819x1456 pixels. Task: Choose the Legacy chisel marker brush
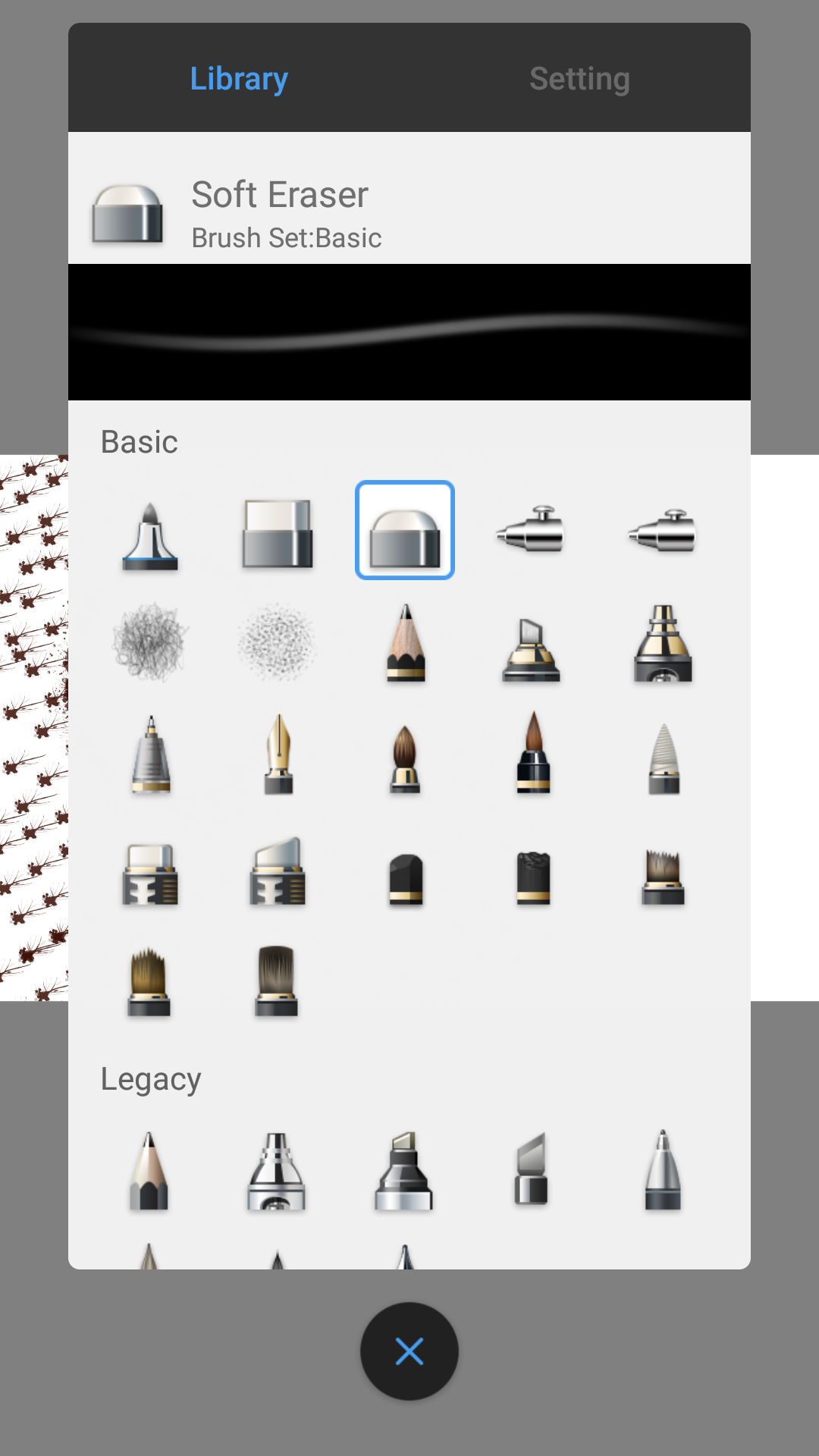[x=403, y=1171]
